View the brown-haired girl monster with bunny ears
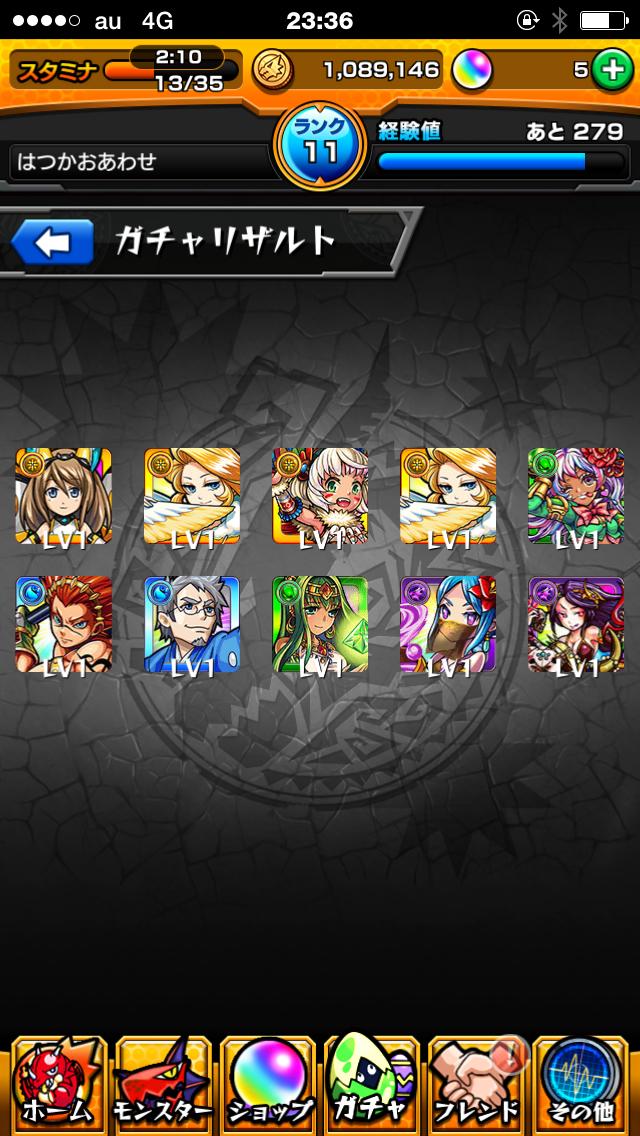This screenshot has height=1136, width=640. point(64,497)
